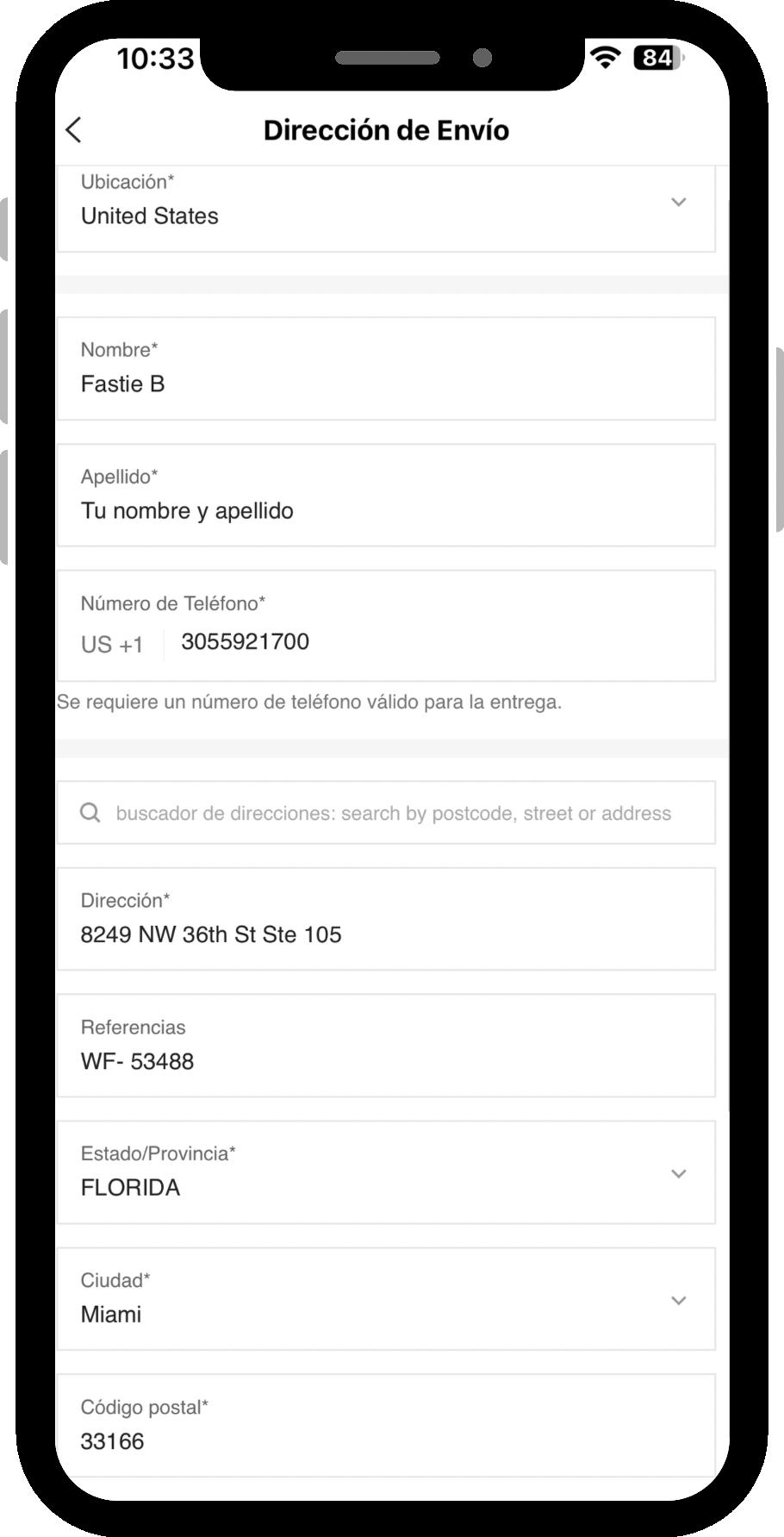Select a different Ciudad from dropdown
The width and height of the screenshot is (784, 1537).
[386, 1299]
